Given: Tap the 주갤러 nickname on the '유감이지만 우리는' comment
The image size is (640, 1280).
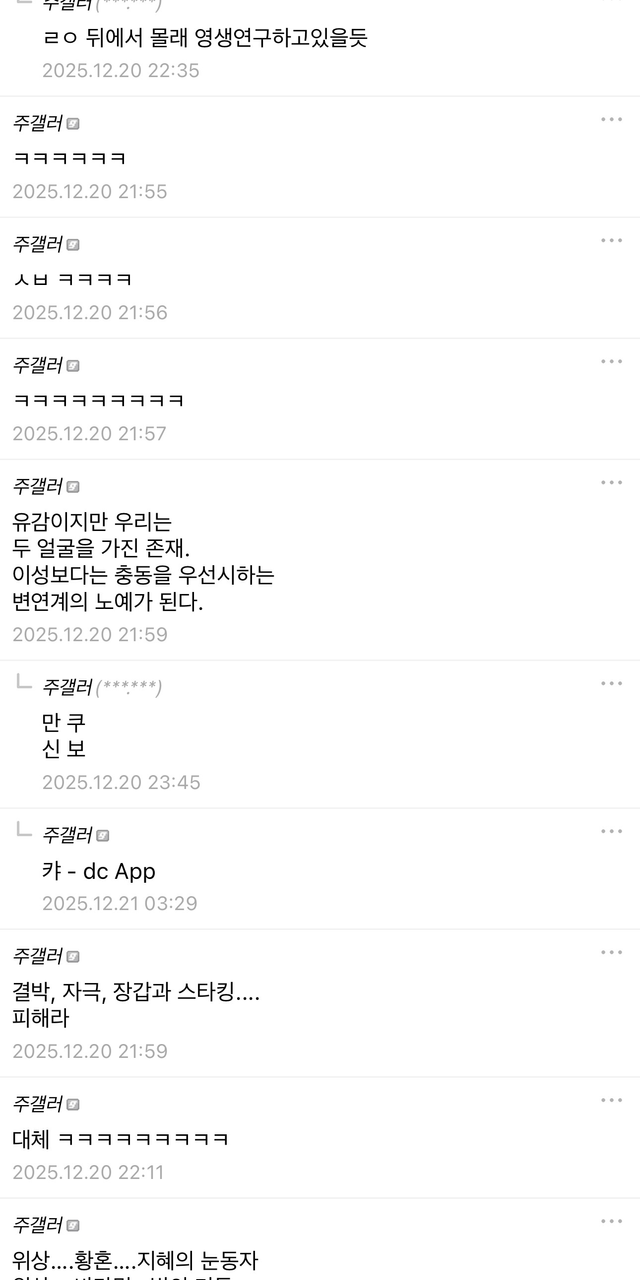Looking at the screenshot, I should [x=38, y=486].
